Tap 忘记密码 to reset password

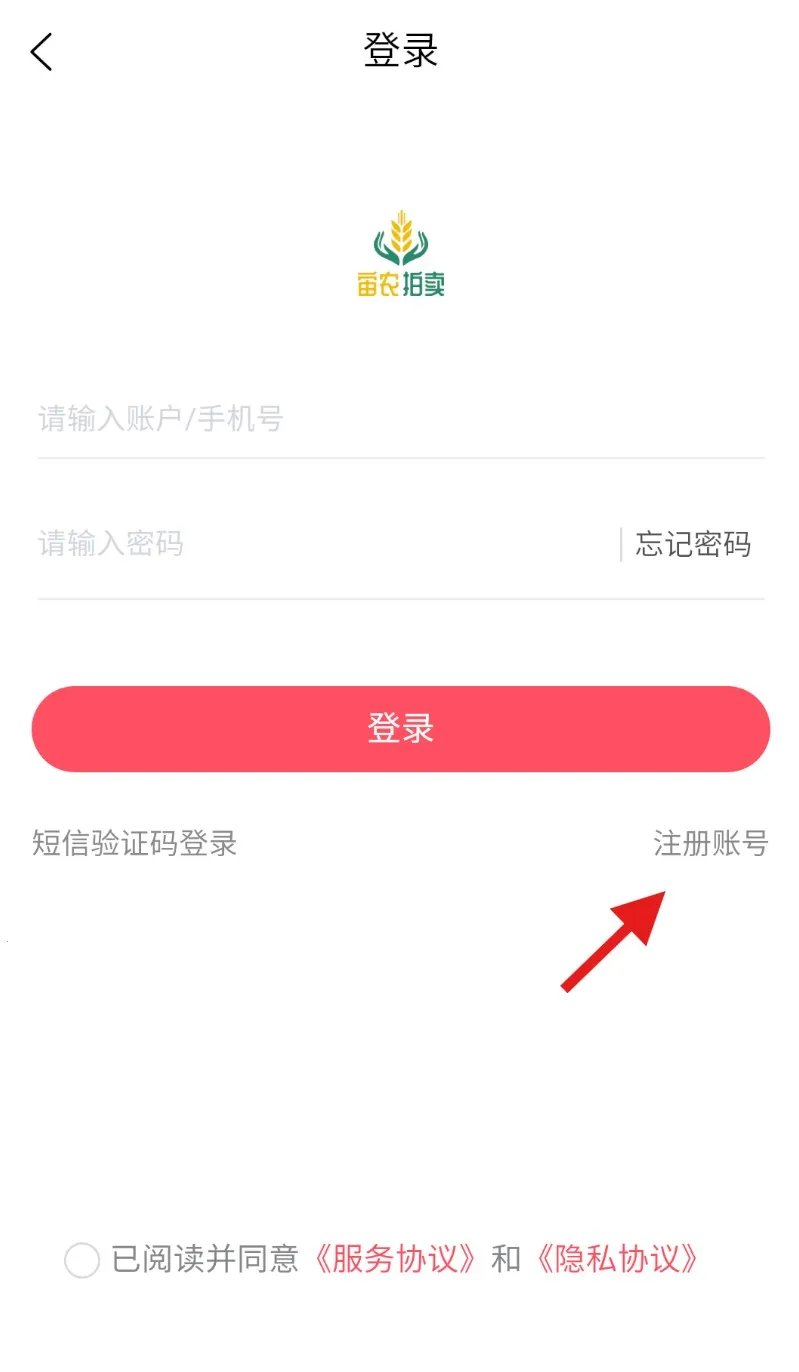694,543
